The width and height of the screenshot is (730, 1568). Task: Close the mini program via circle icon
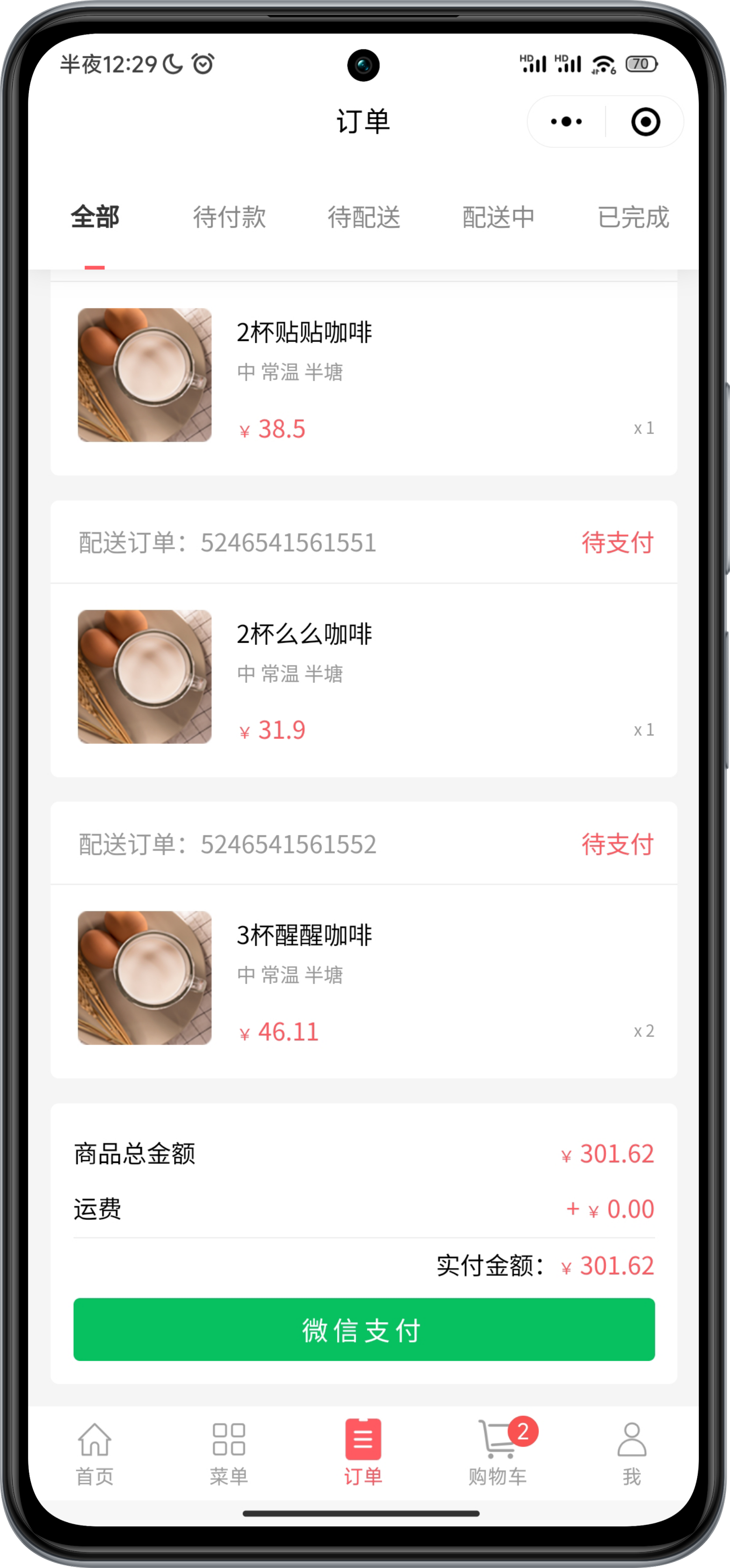click(x=646, y=122)
